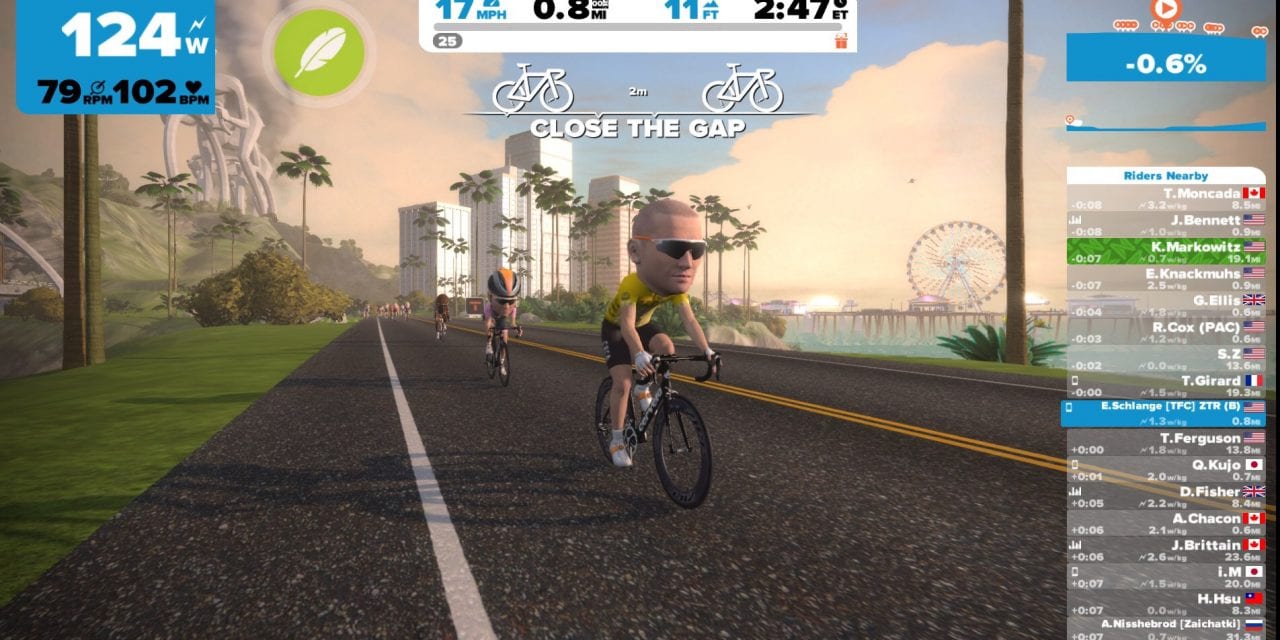Select Q.Kujo in Riders Nearby

point(1166,471)
